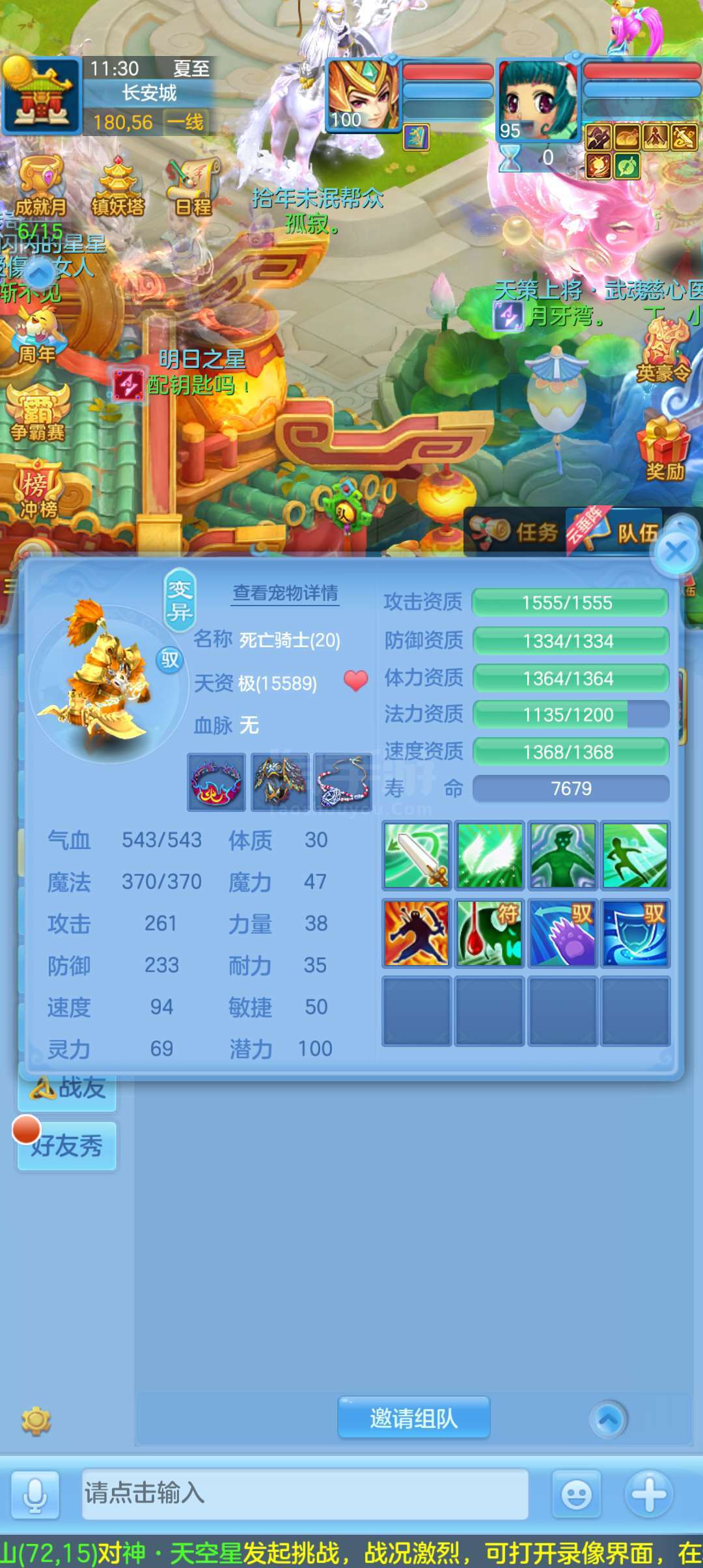Open the emoji picker
Screen dimensions: 703x1568
(577, 1494)
